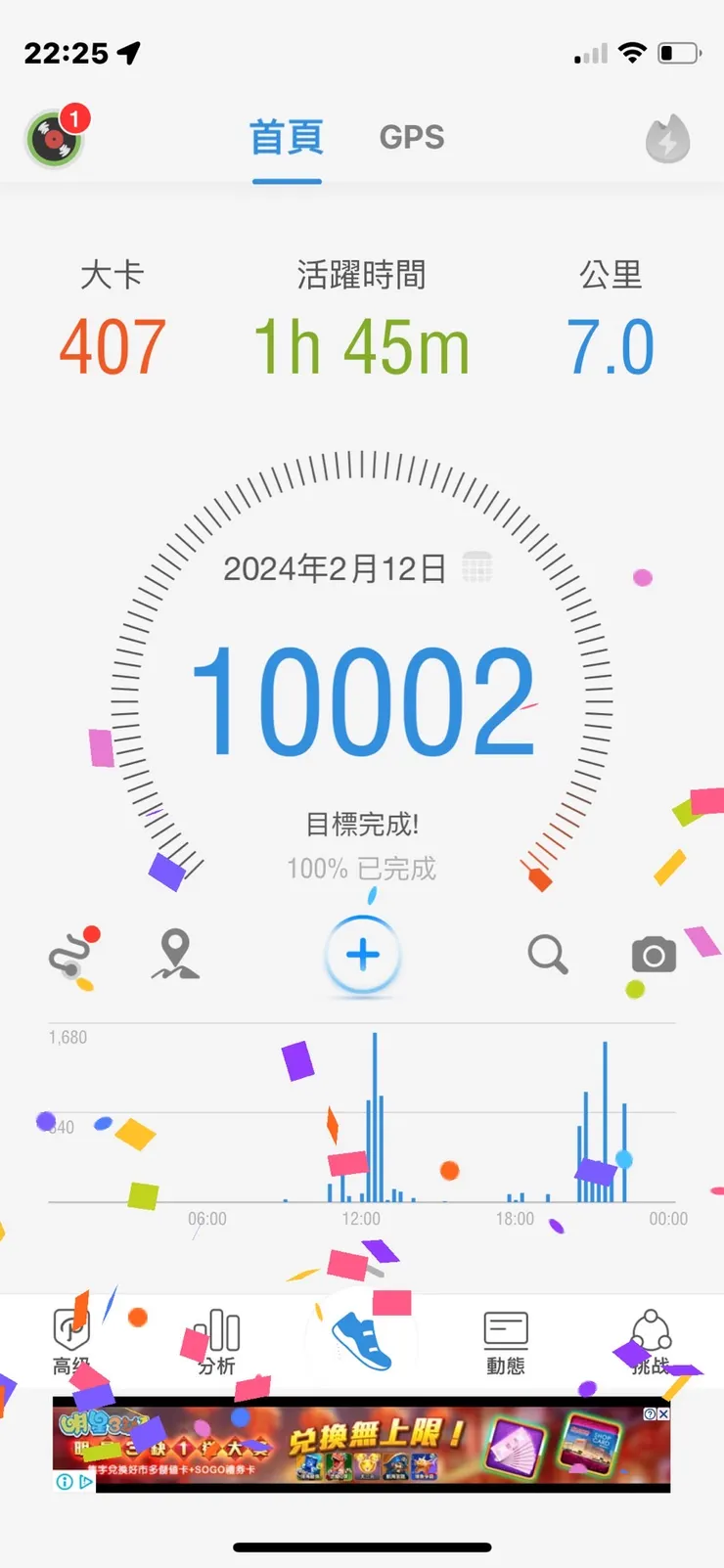Open the camera icon
Image resolution: width=724 pixels, height=1568 pixels.
(653, 957)
